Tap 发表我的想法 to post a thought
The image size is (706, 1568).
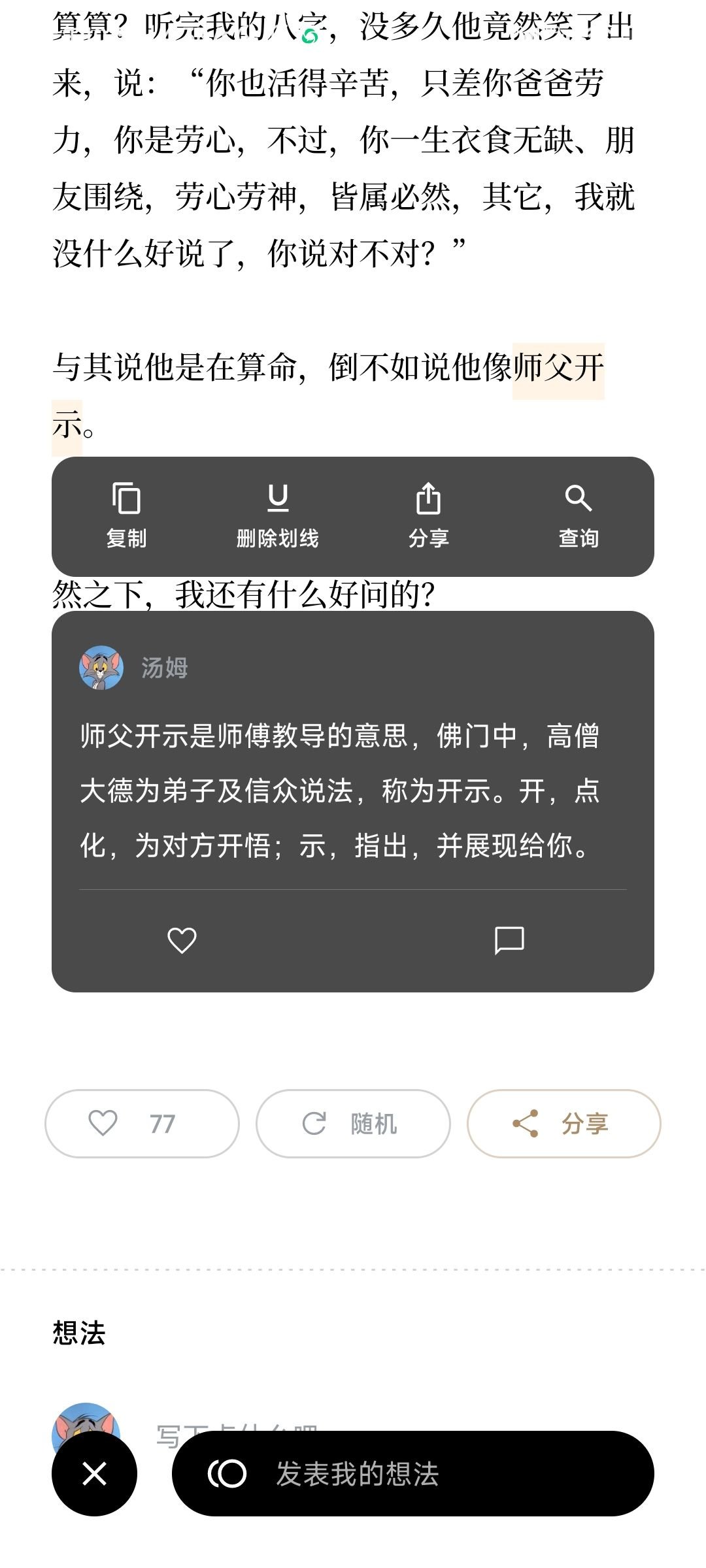coord(412,1473)
